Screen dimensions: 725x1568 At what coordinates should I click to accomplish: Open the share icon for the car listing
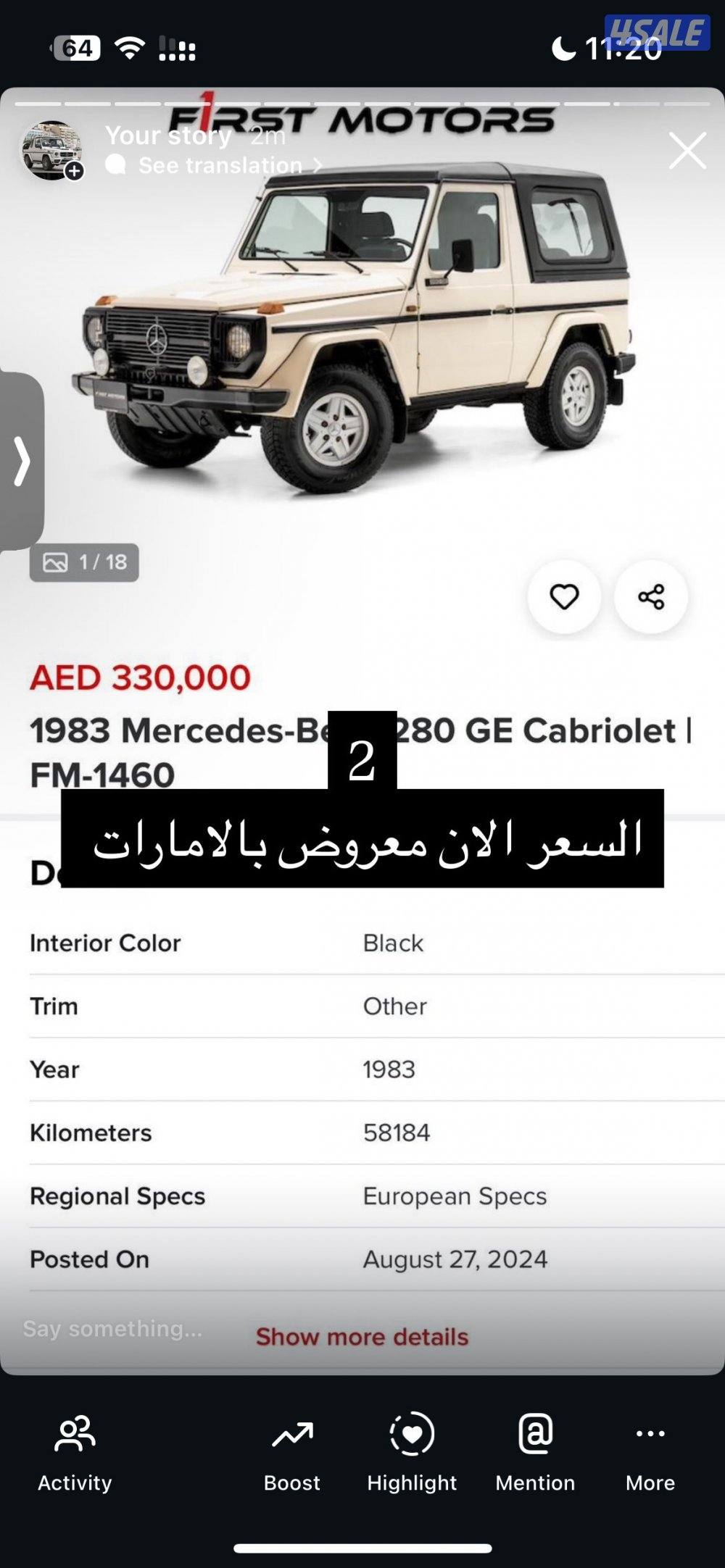point(651,596)
